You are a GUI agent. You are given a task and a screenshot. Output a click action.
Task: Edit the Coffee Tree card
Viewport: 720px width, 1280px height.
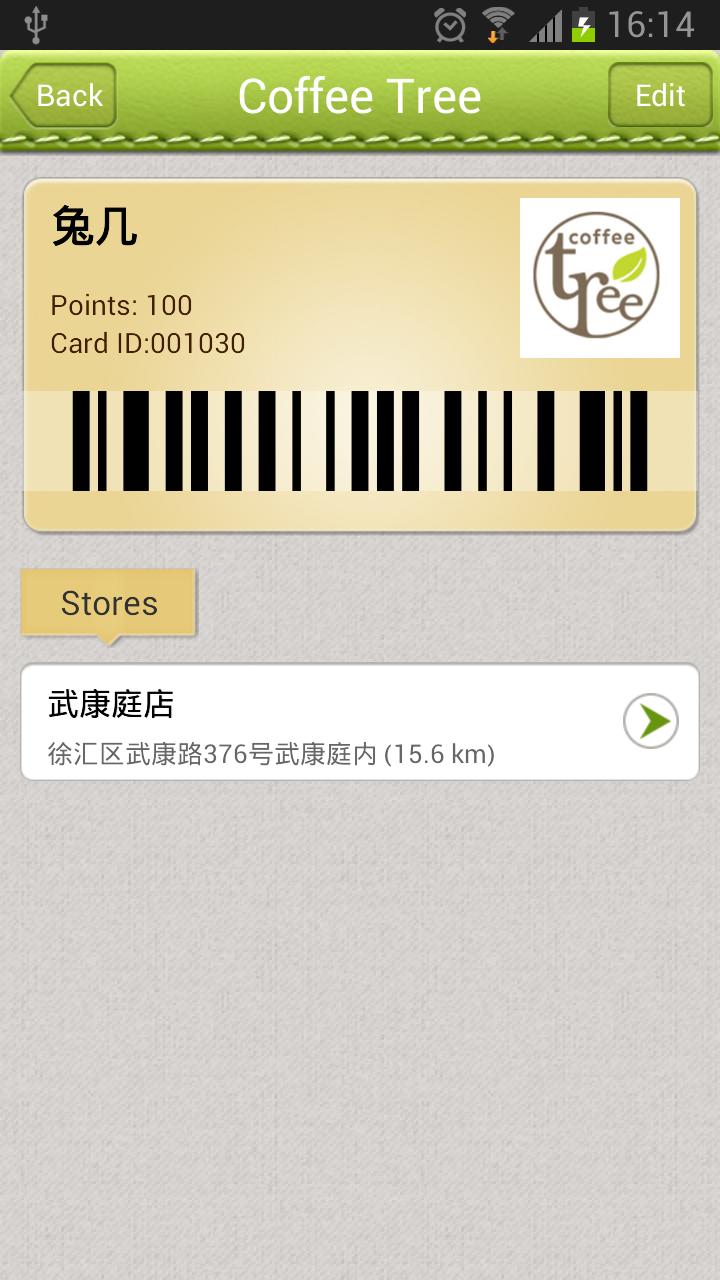(x=660, y=96)
